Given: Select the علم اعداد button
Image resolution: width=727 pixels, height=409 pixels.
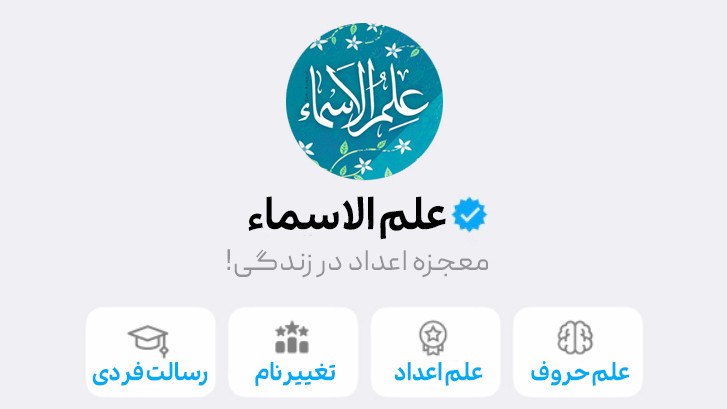Looking at the screenshot, I should [x=435, y=352].
